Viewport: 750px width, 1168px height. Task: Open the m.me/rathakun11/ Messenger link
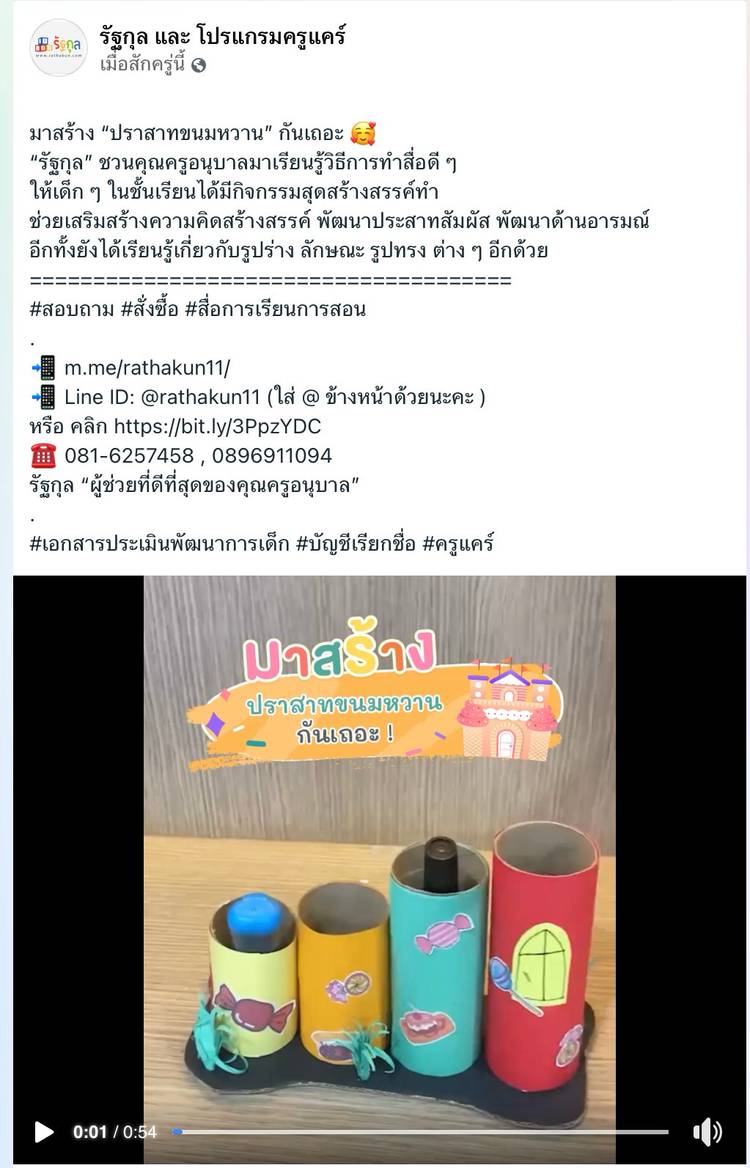pos(147,367)
